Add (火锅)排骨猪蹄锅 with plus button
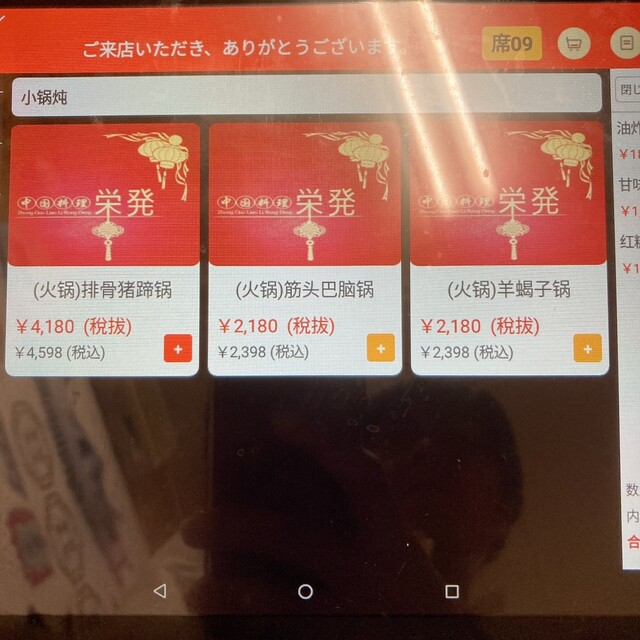The image size is (640, 640). 178,349
